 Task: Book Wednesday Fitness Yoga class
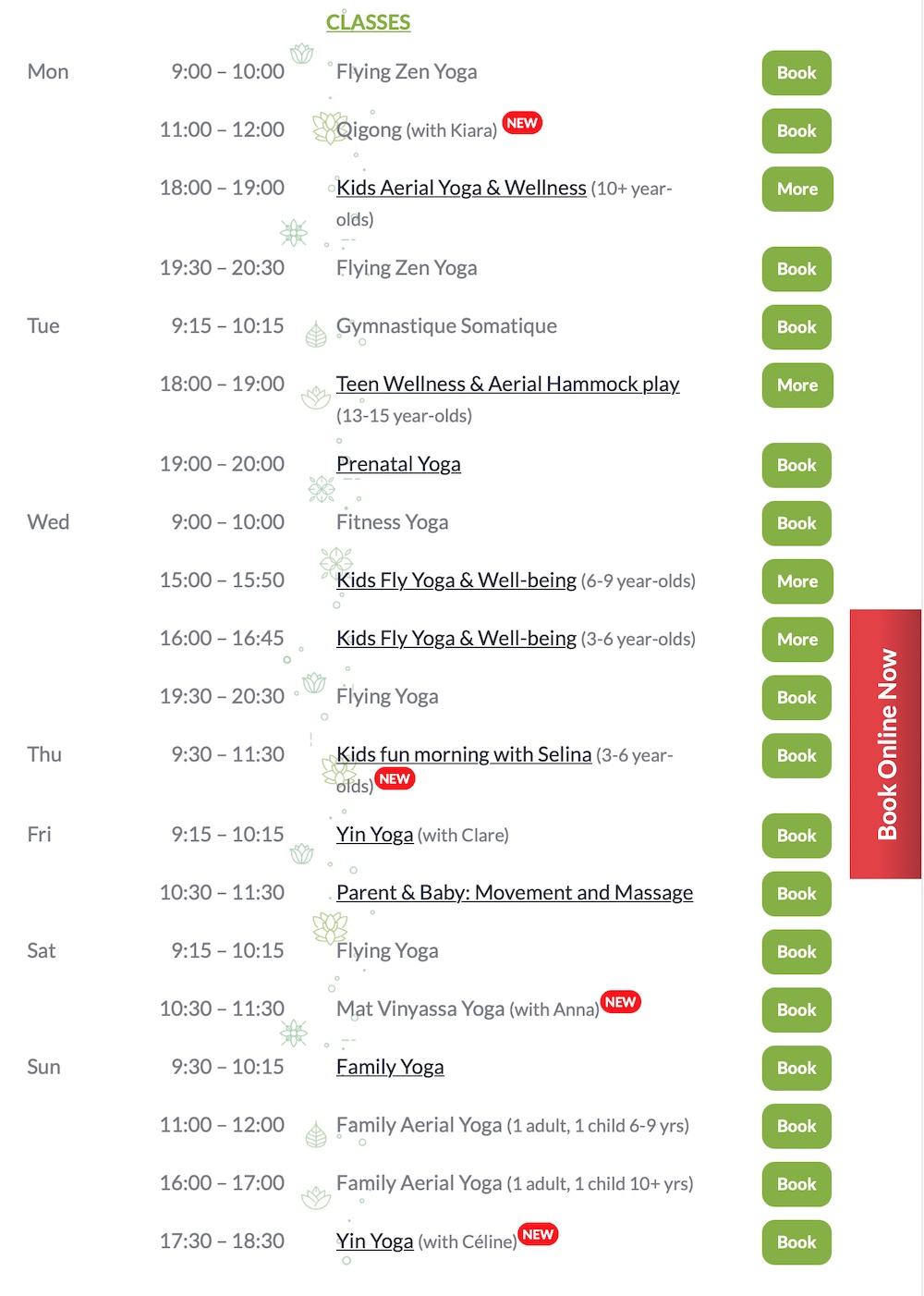coord(796,523)
